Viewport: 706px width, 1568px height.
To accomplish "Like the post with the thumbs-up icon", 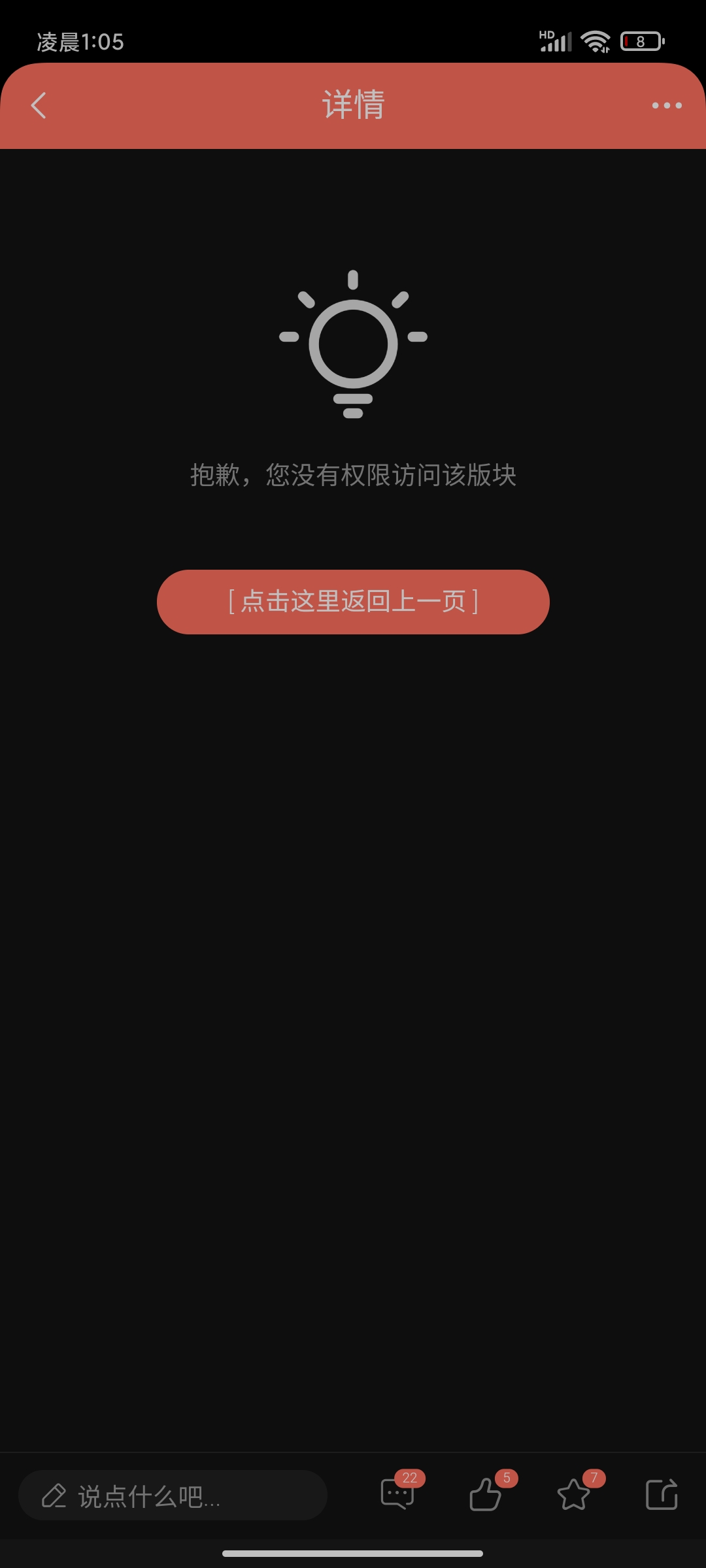I will (x=486, y=1494).
